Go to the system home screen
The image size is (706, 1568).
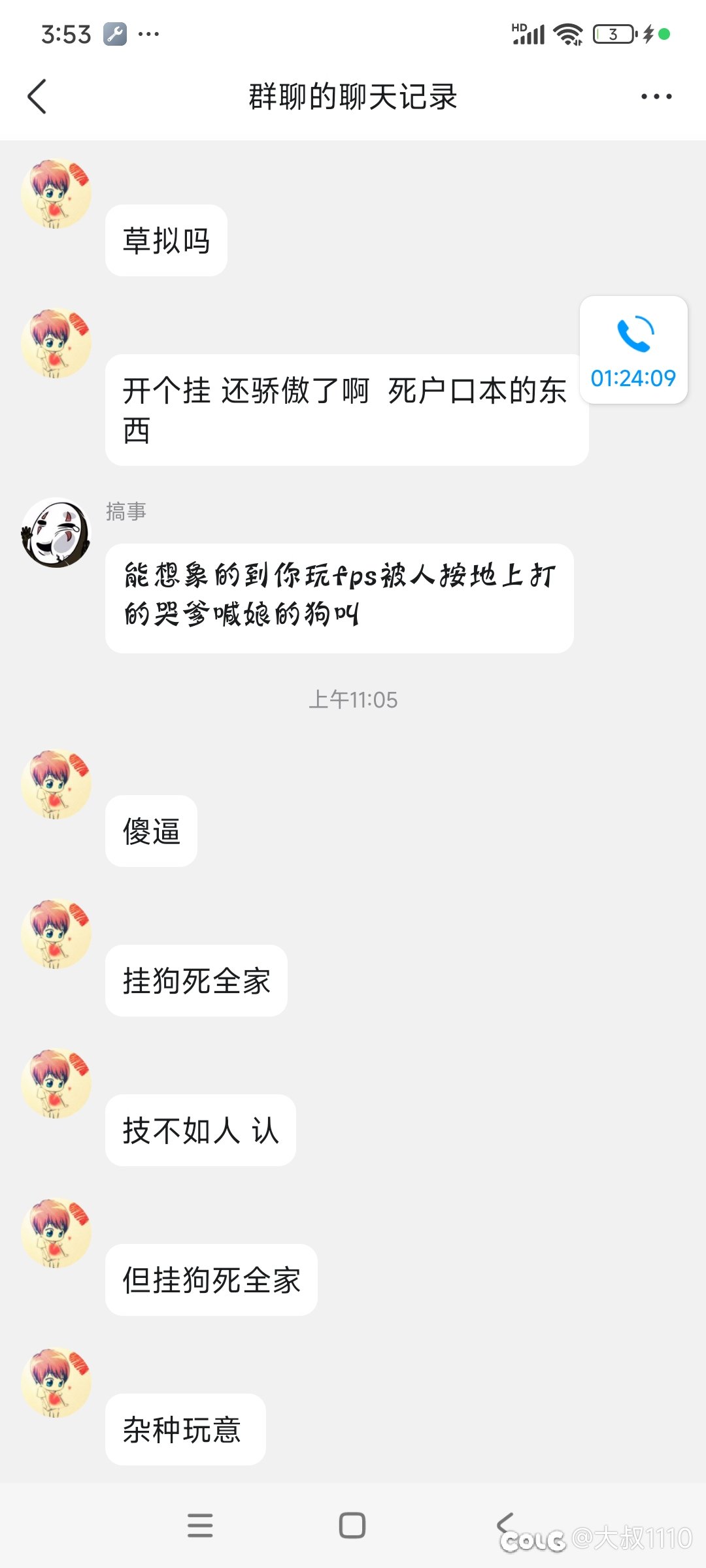tap(352, 1526)
